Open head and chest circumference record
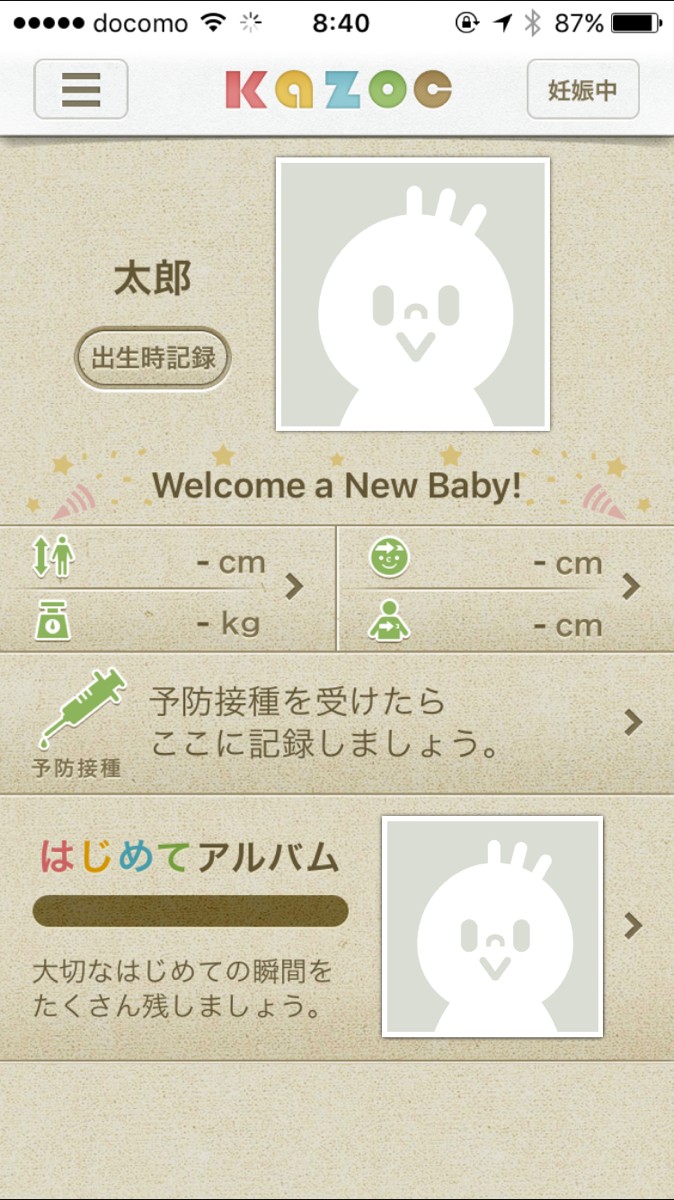The image size is (674, 1200). click(505, 588)
